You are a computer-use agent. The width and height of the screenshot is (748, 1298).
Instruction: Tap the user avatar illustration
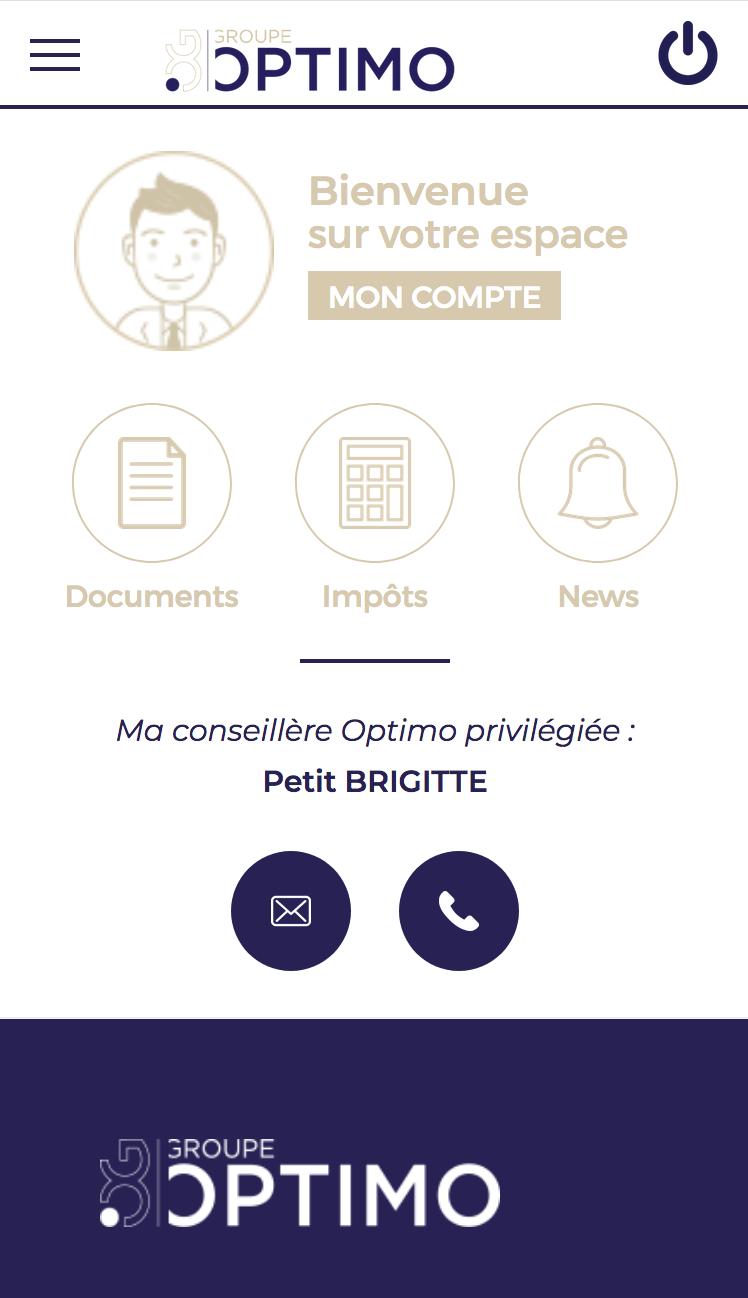coord(173,250)
